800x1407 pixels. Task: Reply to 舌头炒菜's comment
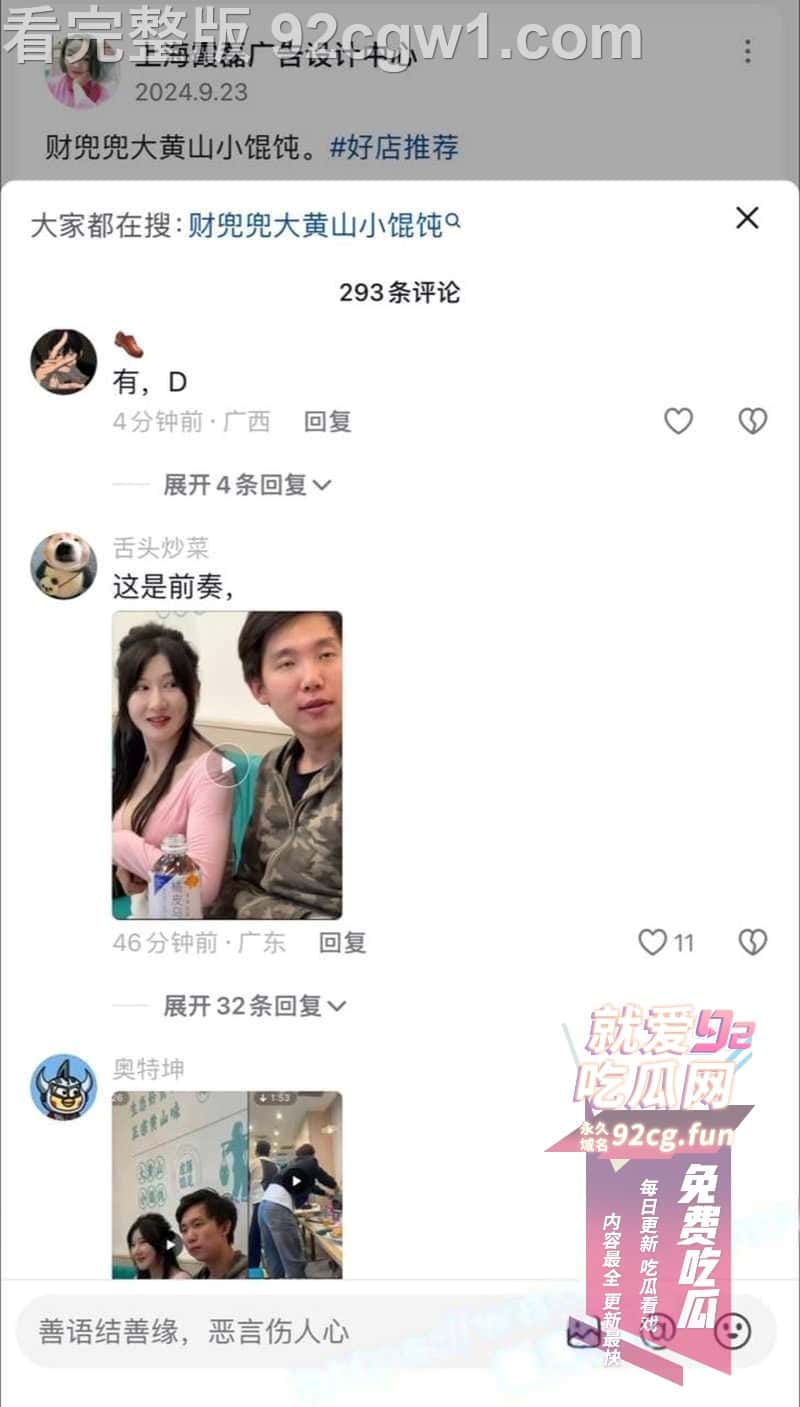(x=342, y=942)
